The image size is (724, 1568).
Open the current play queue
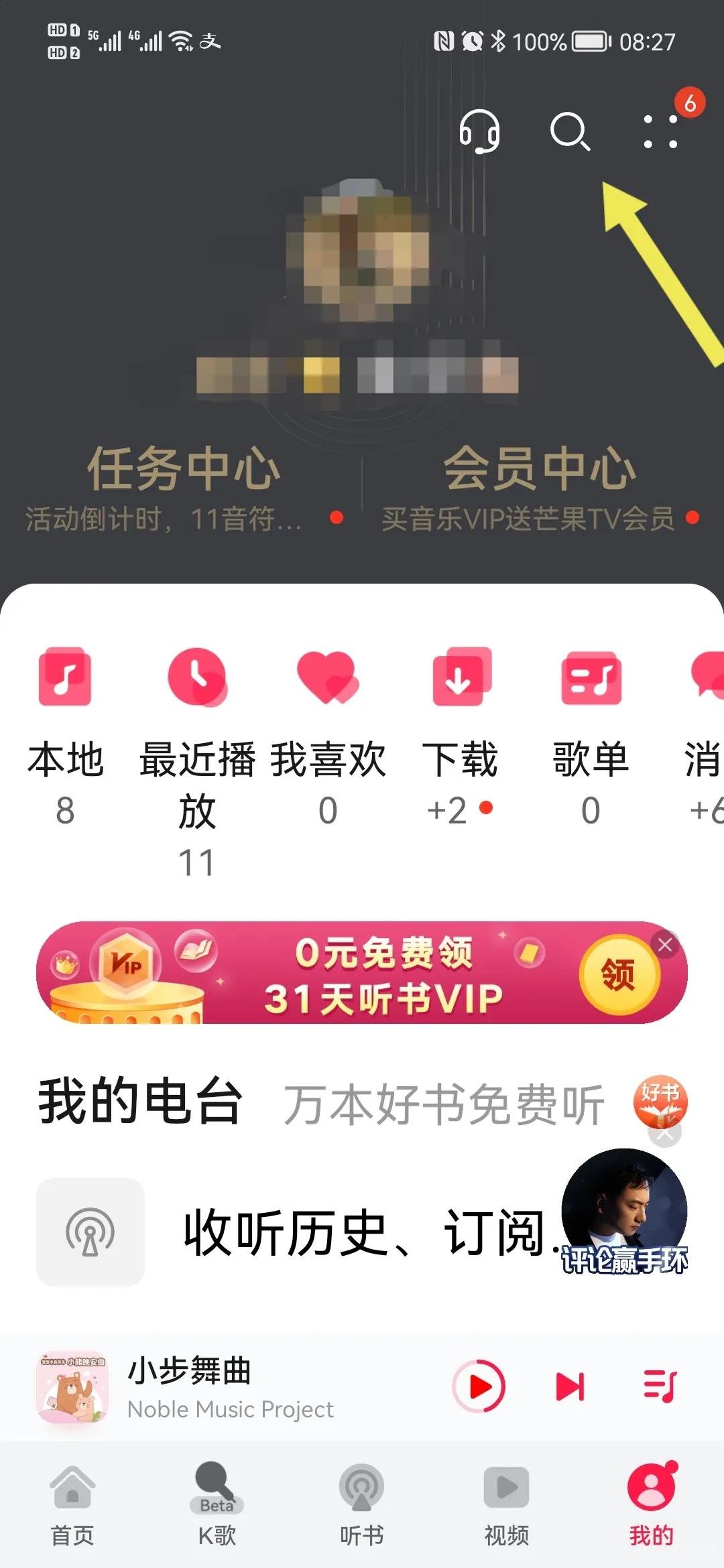click(660, 1386)
